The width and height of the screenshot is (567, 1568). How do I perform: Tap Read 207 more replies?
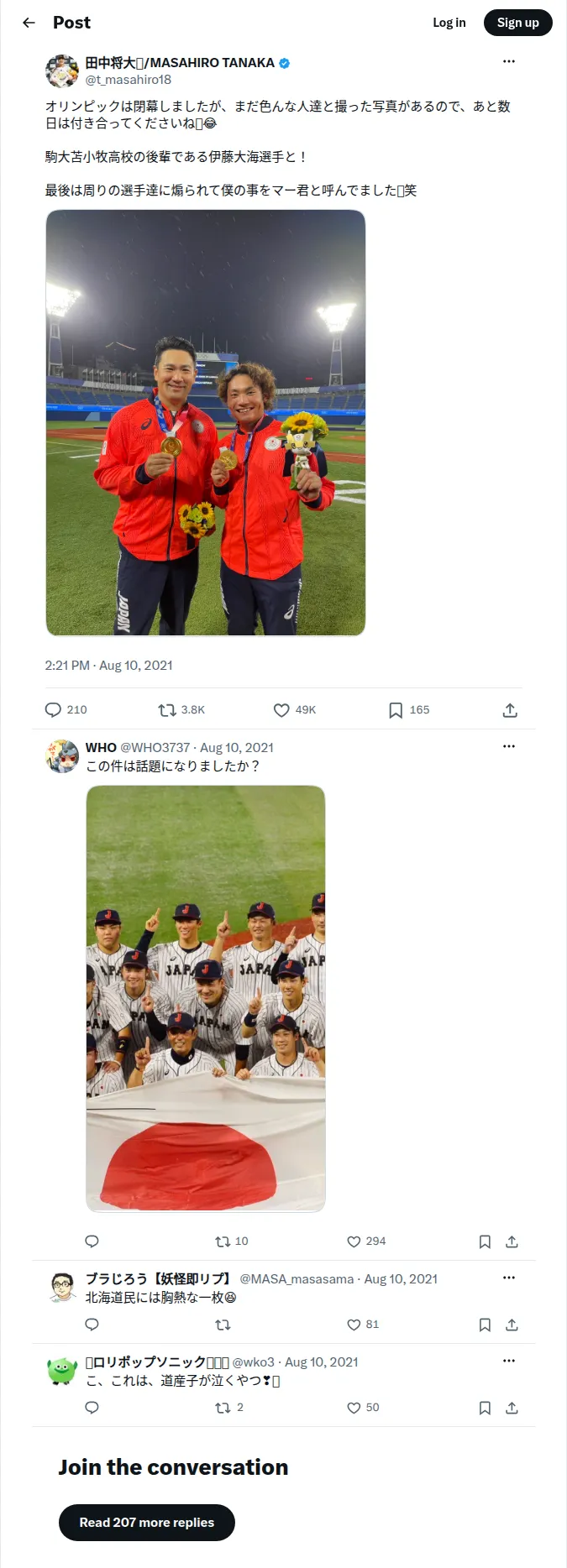(x=147, y=1523)
